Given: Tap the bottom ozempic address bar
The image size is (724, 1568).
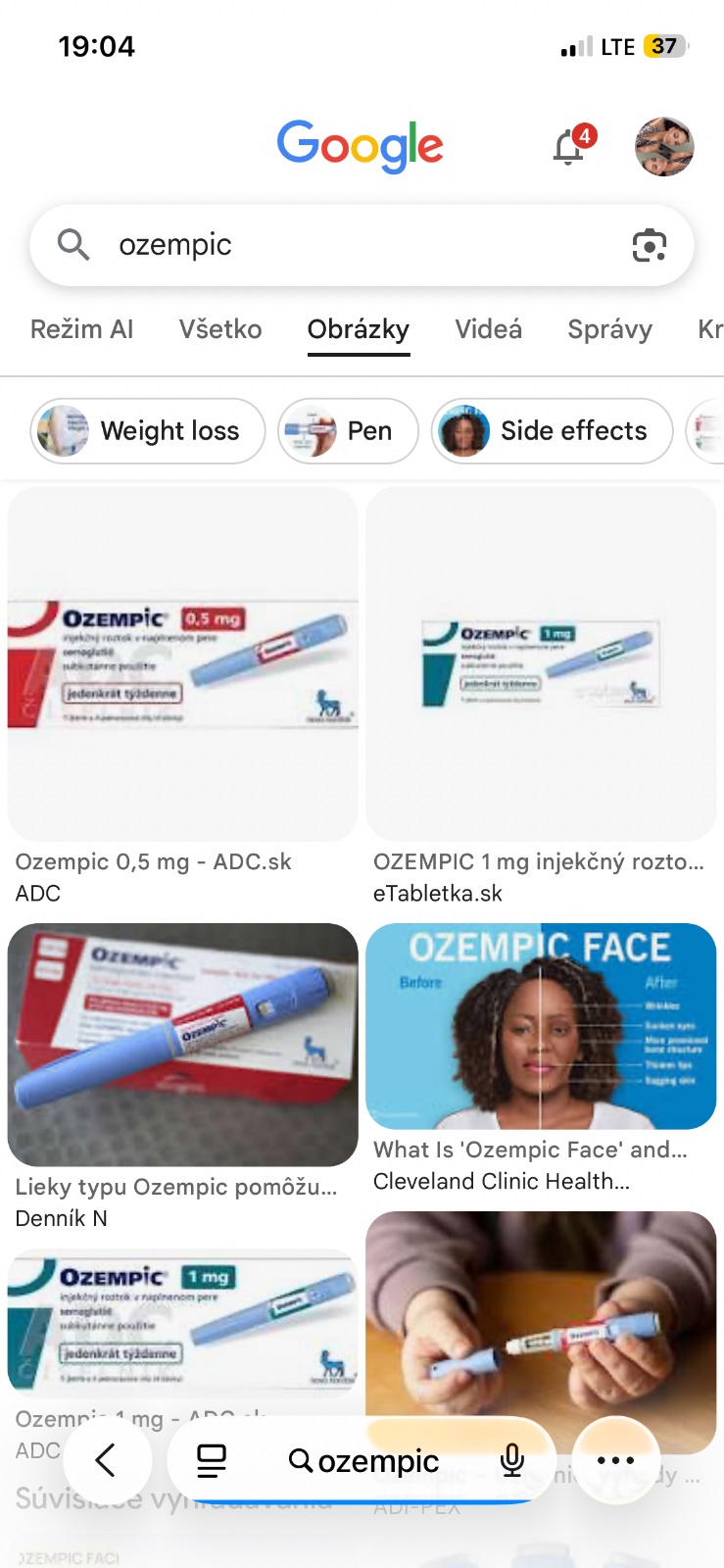Looking at the screenshot, I should tap(377, 1460).
